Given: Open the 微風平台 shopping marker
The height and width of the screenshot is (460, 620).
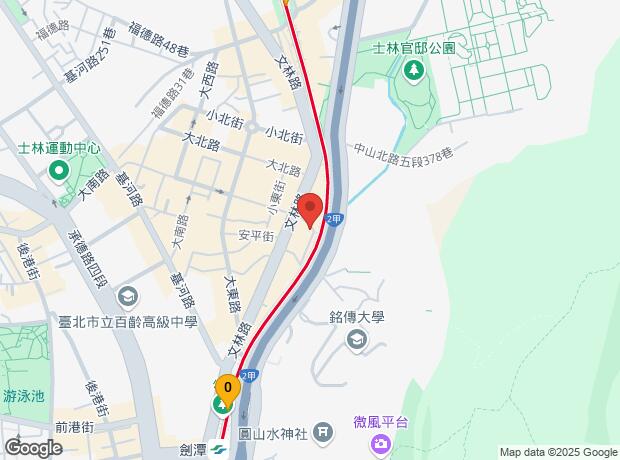Looking at the screenshot, I should tap(380, 444).
